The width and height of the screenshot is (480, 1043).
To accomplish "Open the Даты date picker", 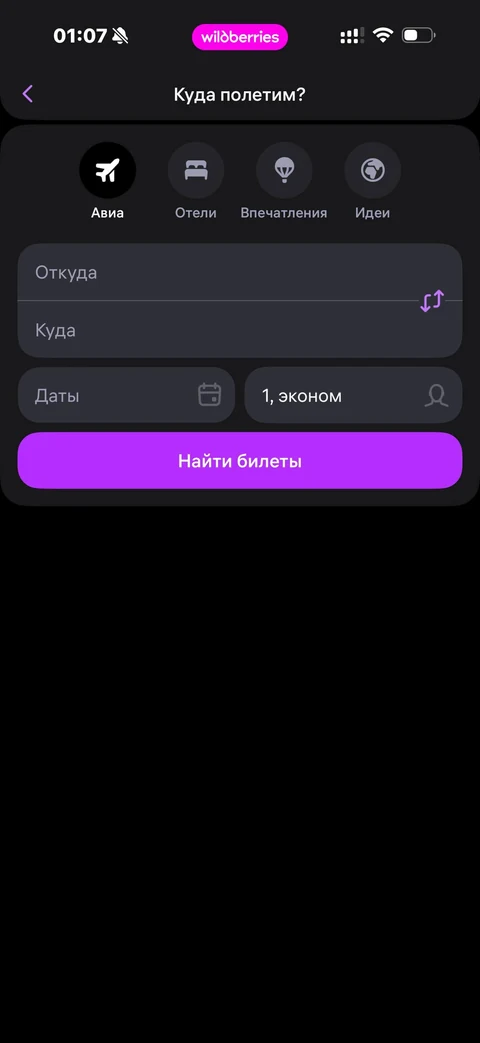I will (x=126, y=395).
